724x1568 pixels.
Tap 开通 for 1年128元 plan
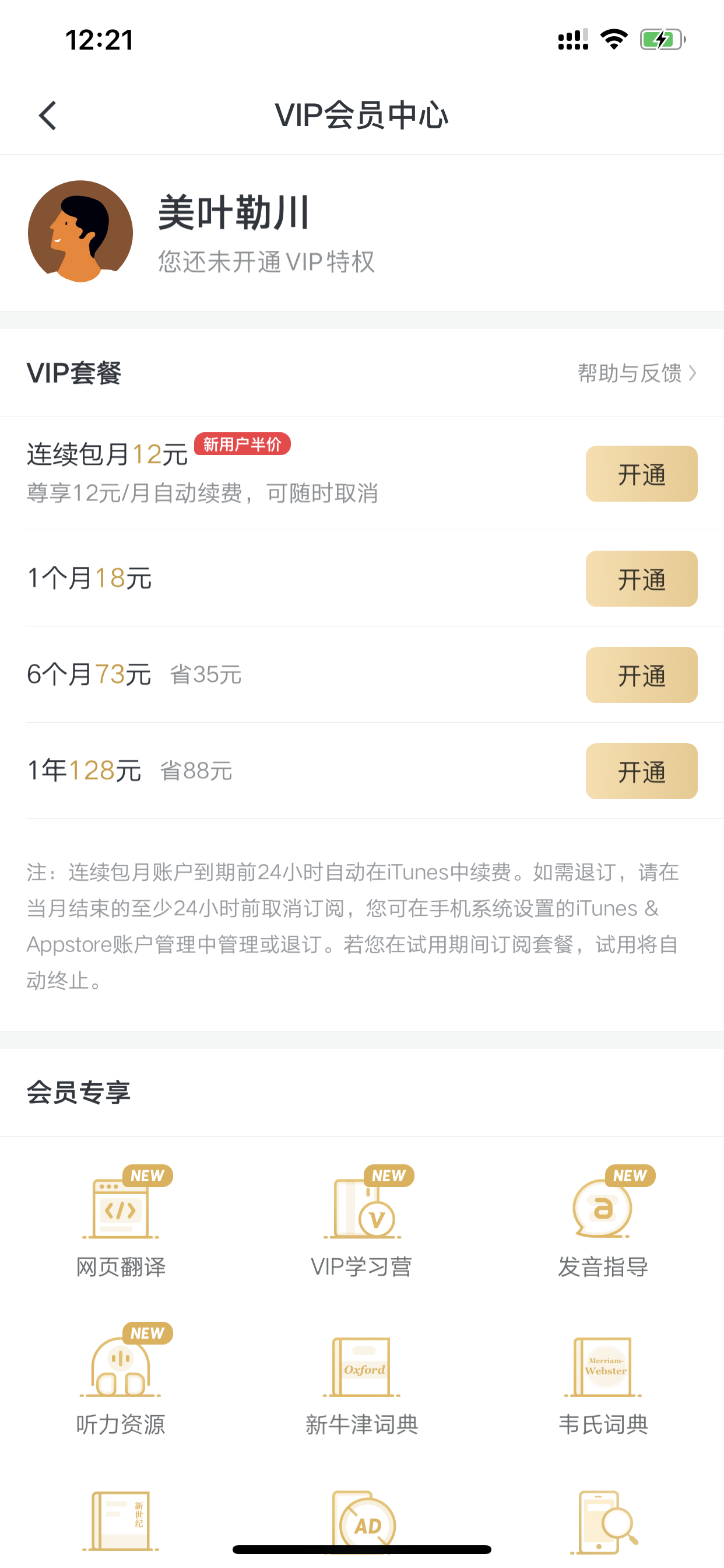(641, 771)
